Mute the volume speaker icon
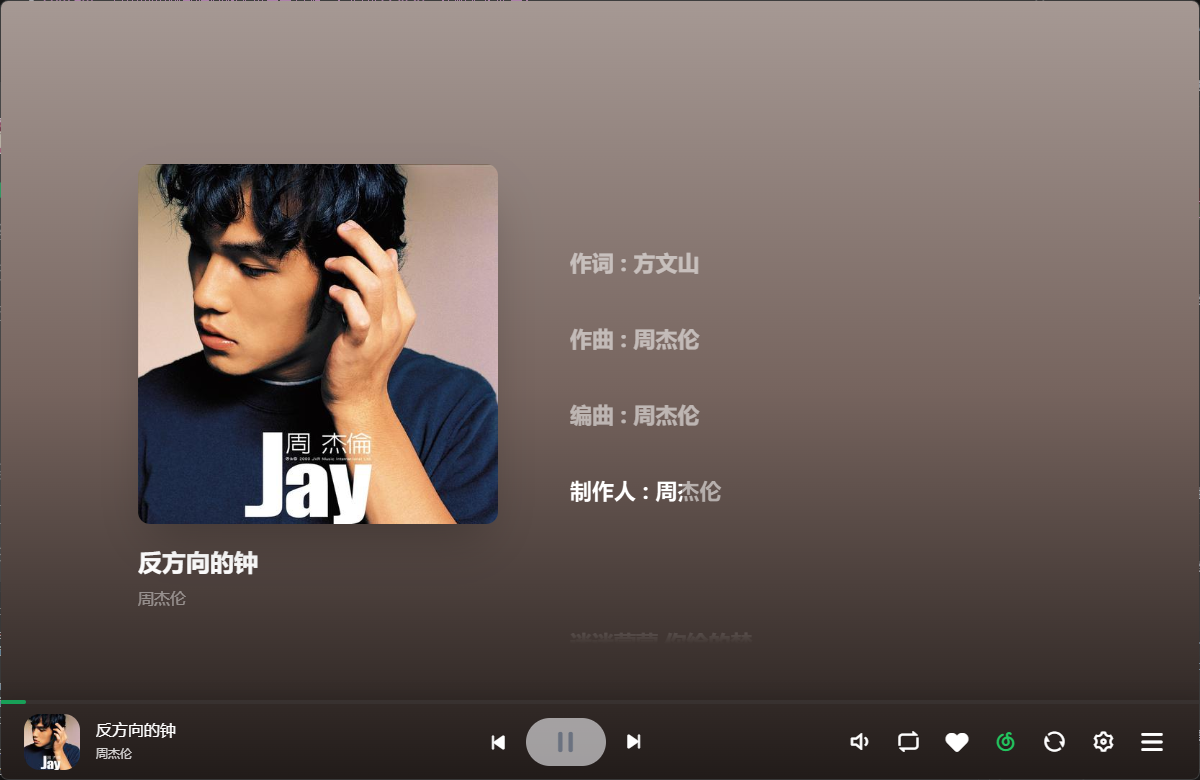This screenshot has width=1200, height=780. pos(859,742)
